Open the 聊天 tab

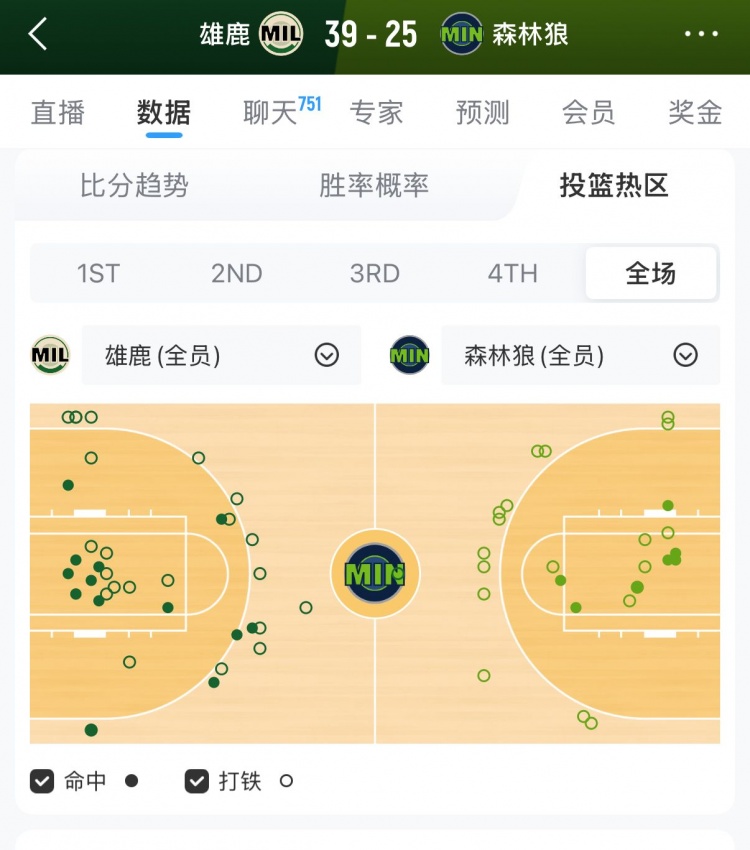coord(272,112)
